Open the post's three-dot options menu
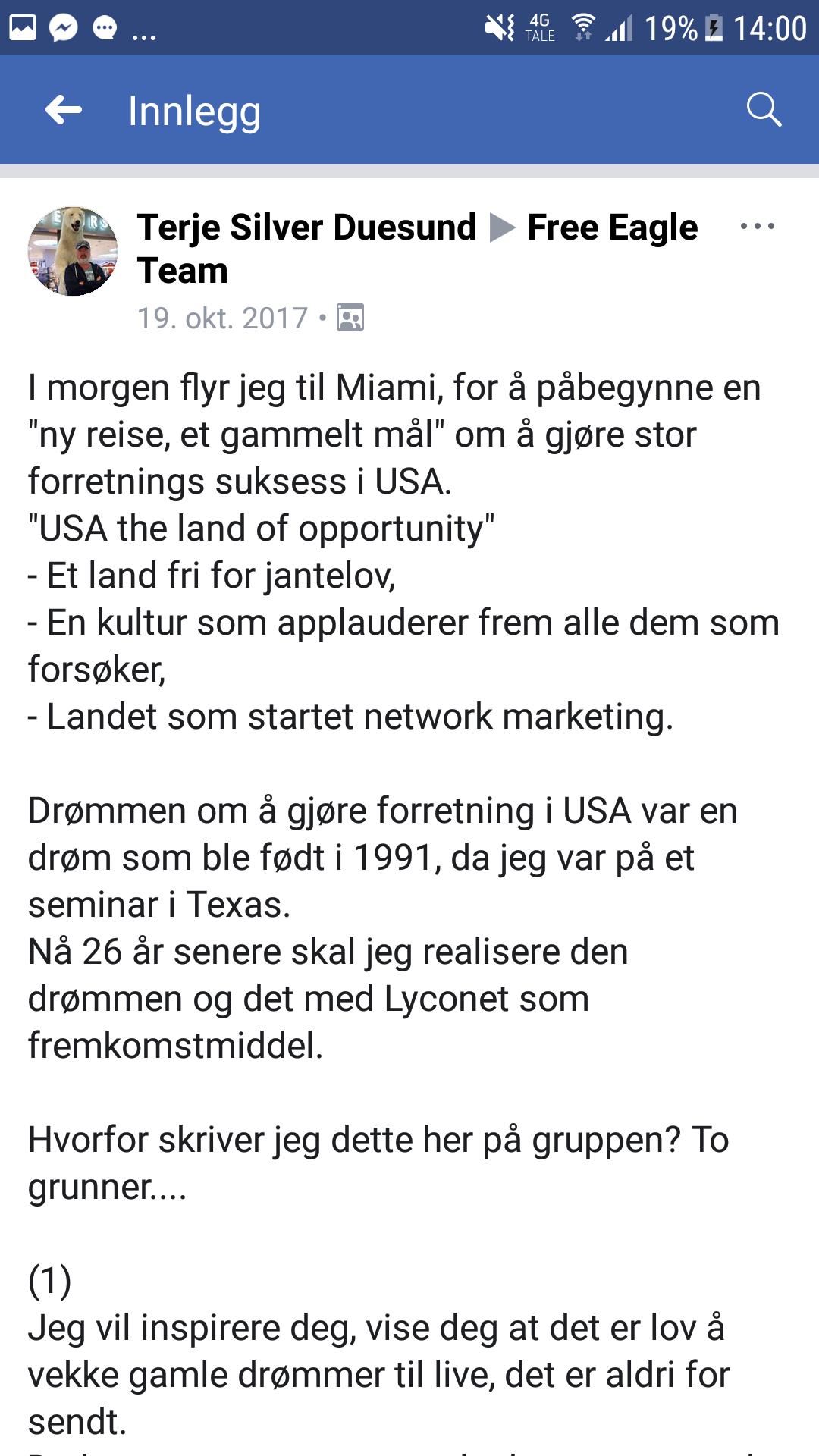 [x=757, y=226]
